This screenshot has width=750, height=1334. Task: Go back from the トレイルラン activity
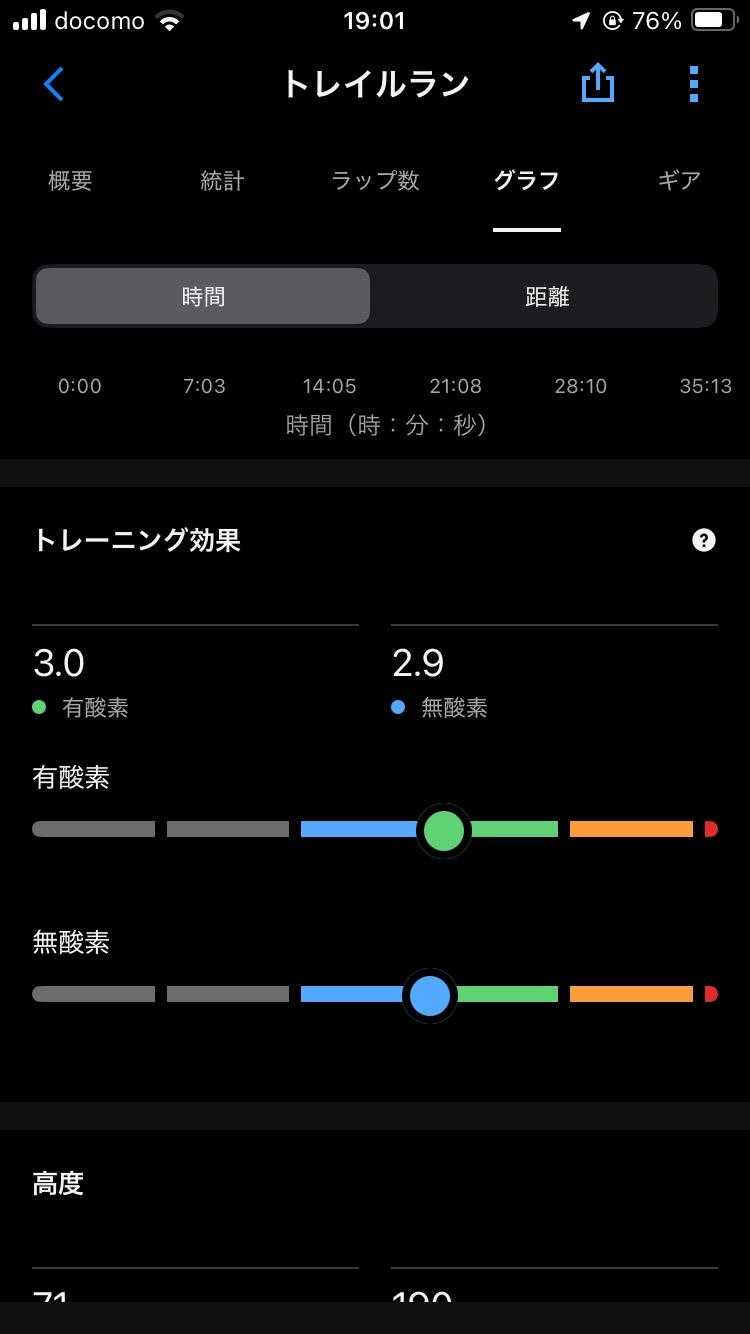click(x=54, y=84)
